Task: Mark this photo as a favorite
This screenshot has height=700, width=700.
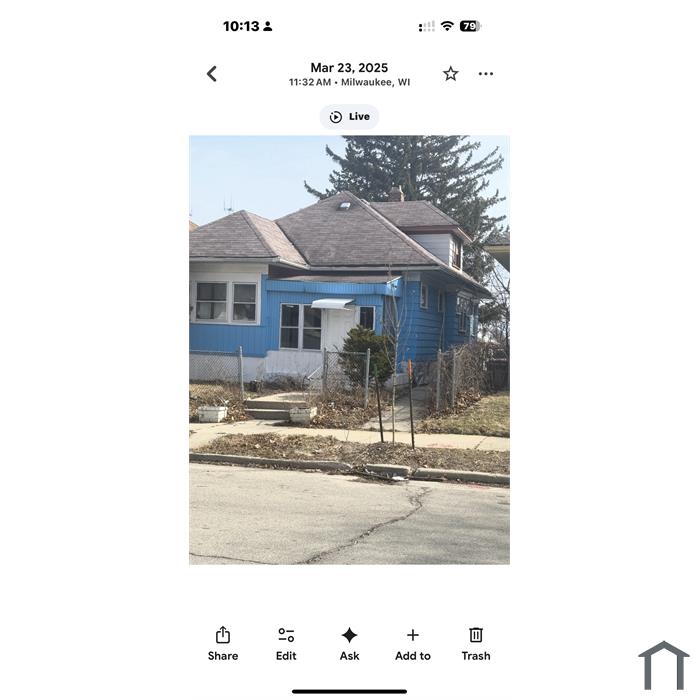Action: coord(451,74)
